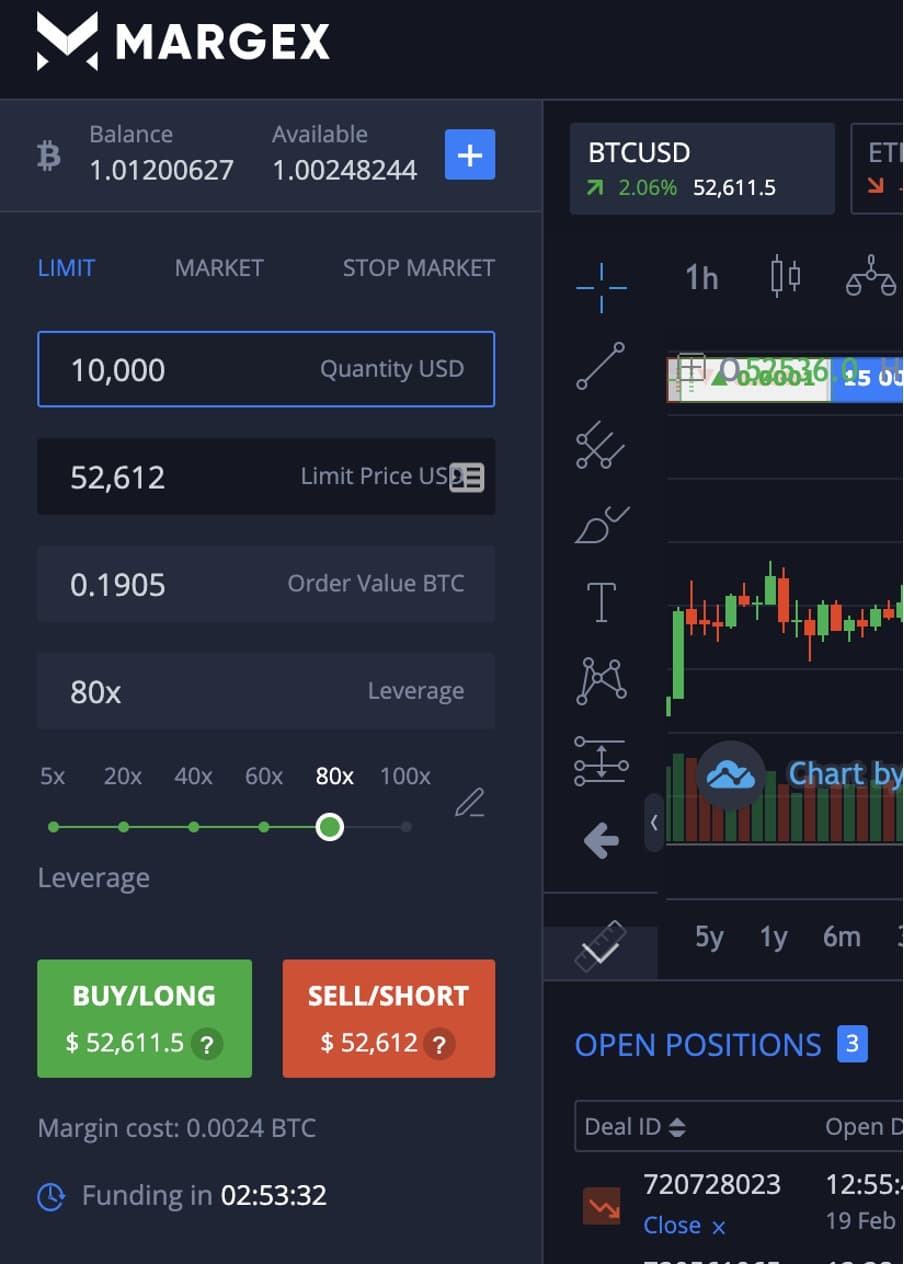Viewport: 904px width, 1264px height.
Task: Select the trend line drawing tool
Action: click(x=600, y=366)
